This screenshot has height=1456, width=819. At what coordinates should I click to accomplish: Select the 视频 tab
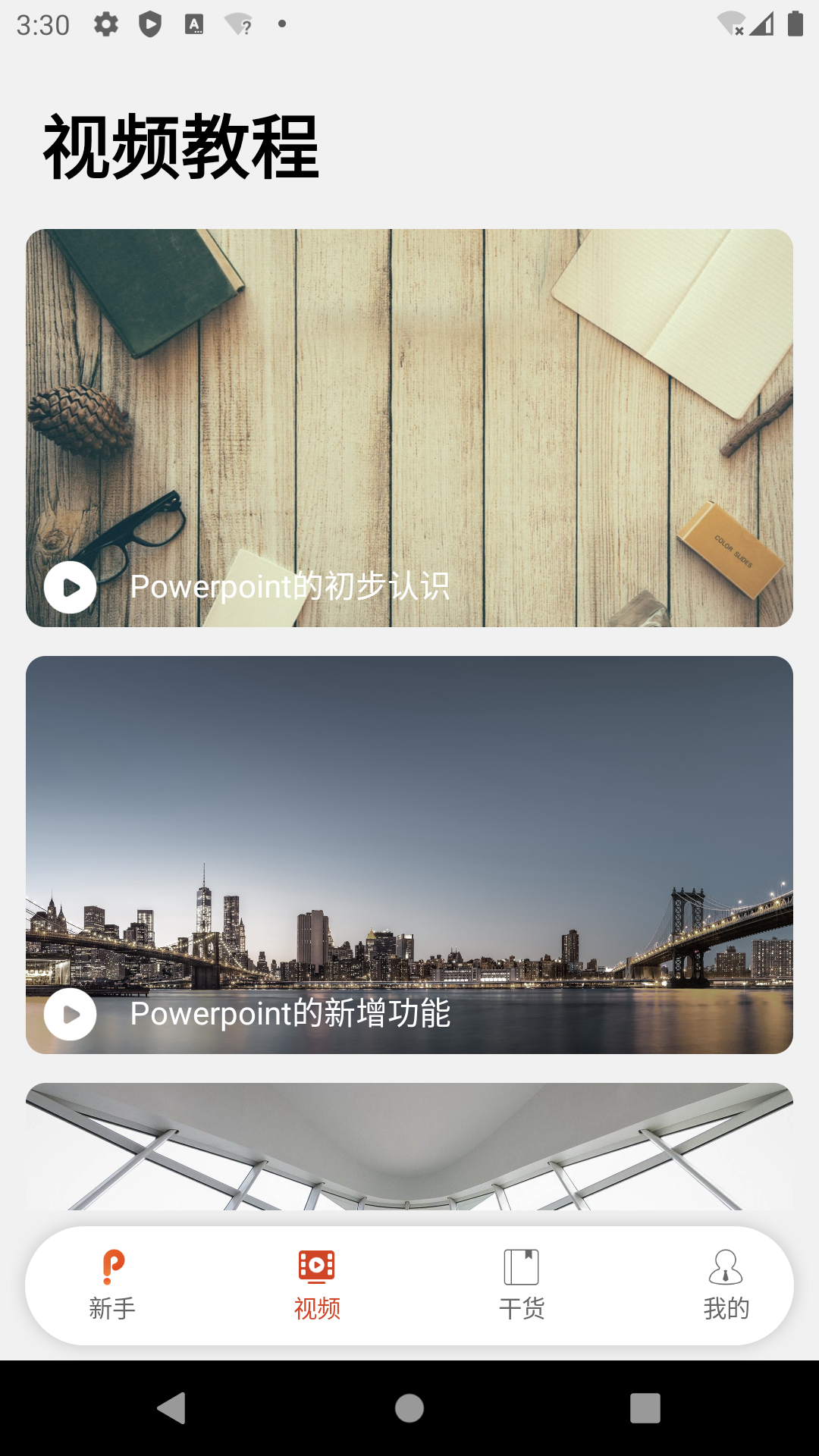click(317, 1285)
